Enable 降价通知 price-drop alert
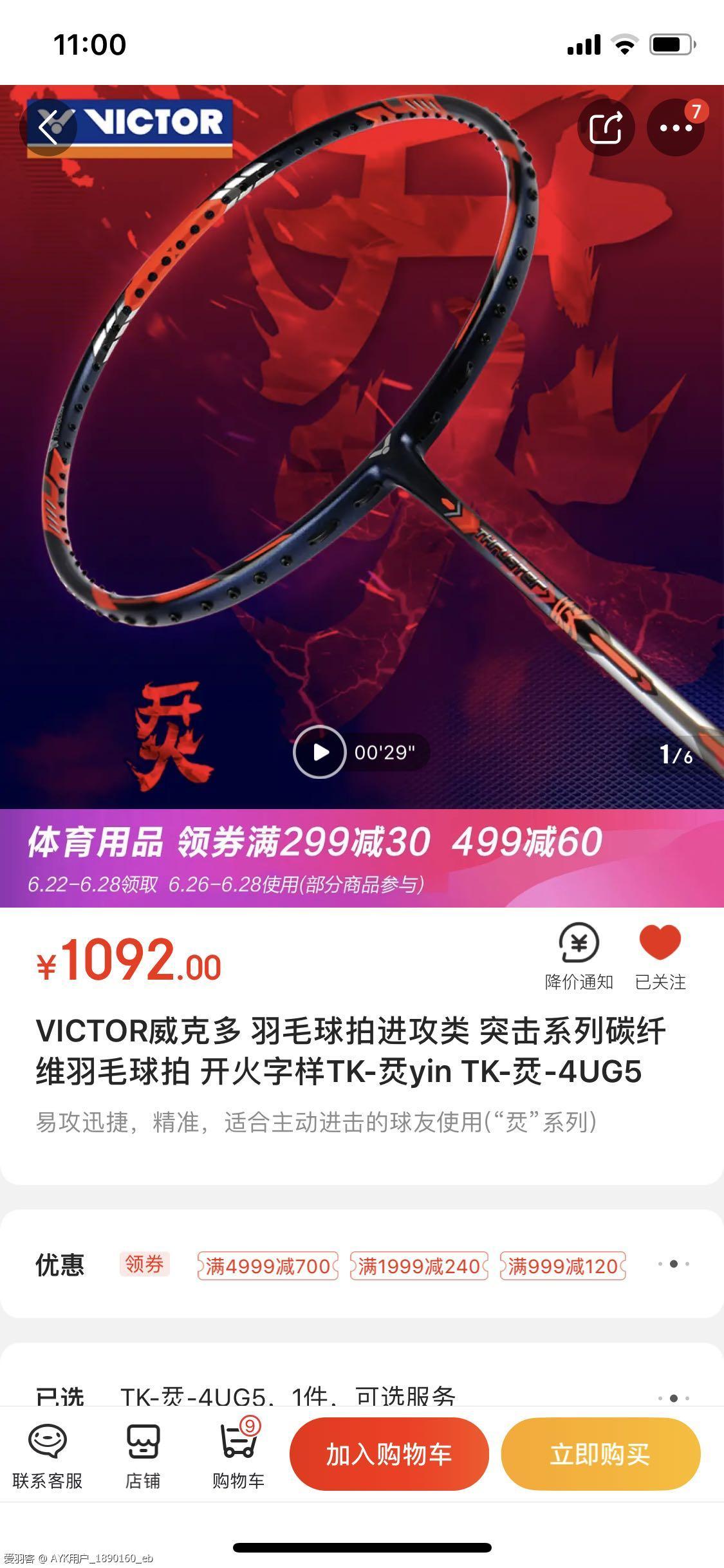Image resolution: width=724 pixels, height=1568 pixels. coord(579,957)
